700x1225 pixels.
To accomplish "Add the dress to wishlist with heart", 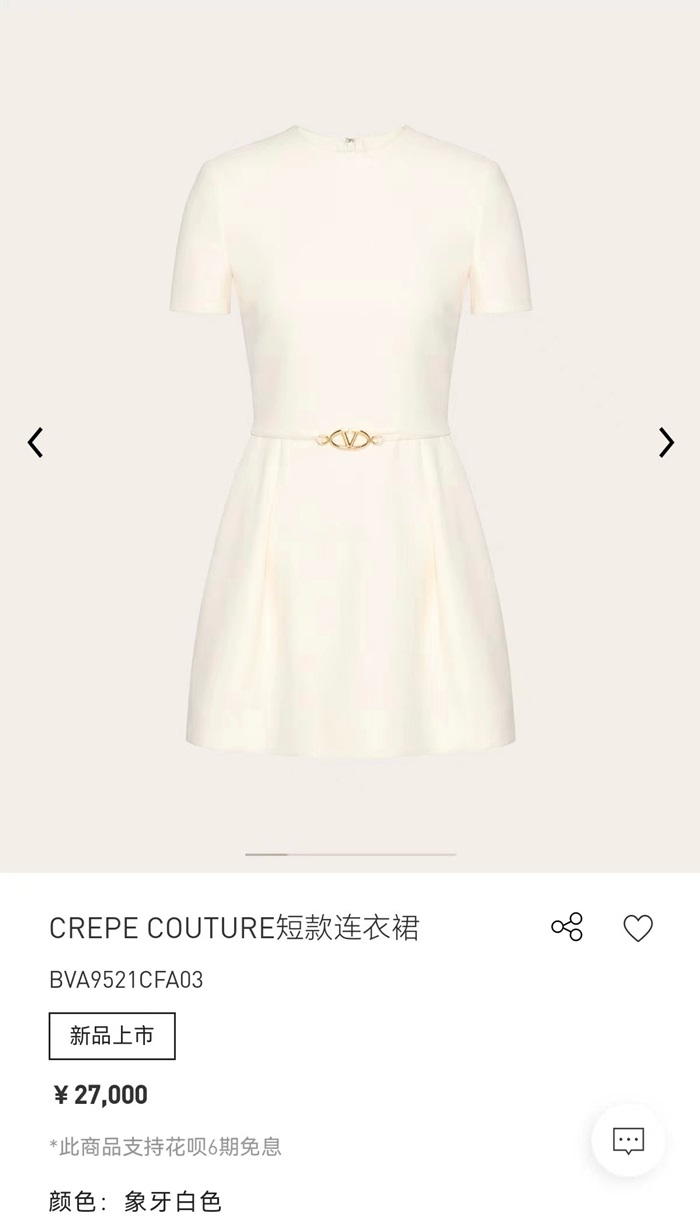I will coord(638,928).
